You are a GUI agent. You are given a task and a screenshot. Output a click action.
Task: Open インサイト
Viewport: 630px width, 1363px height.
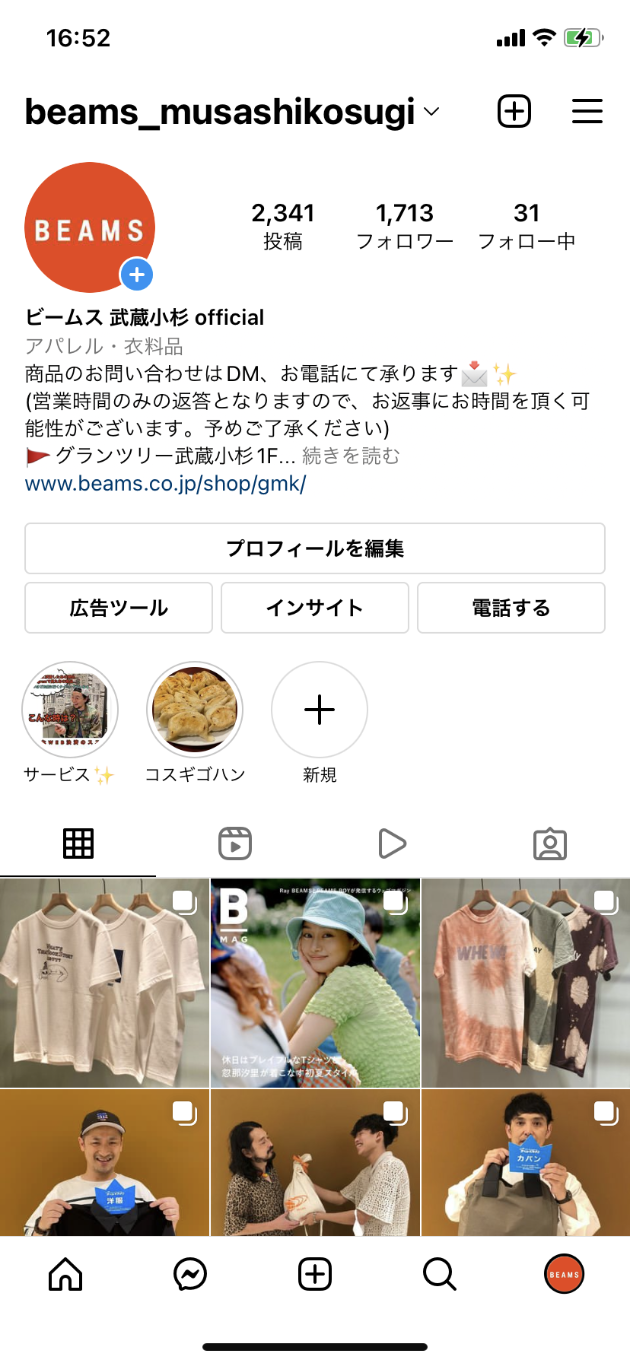click(315, 608)
